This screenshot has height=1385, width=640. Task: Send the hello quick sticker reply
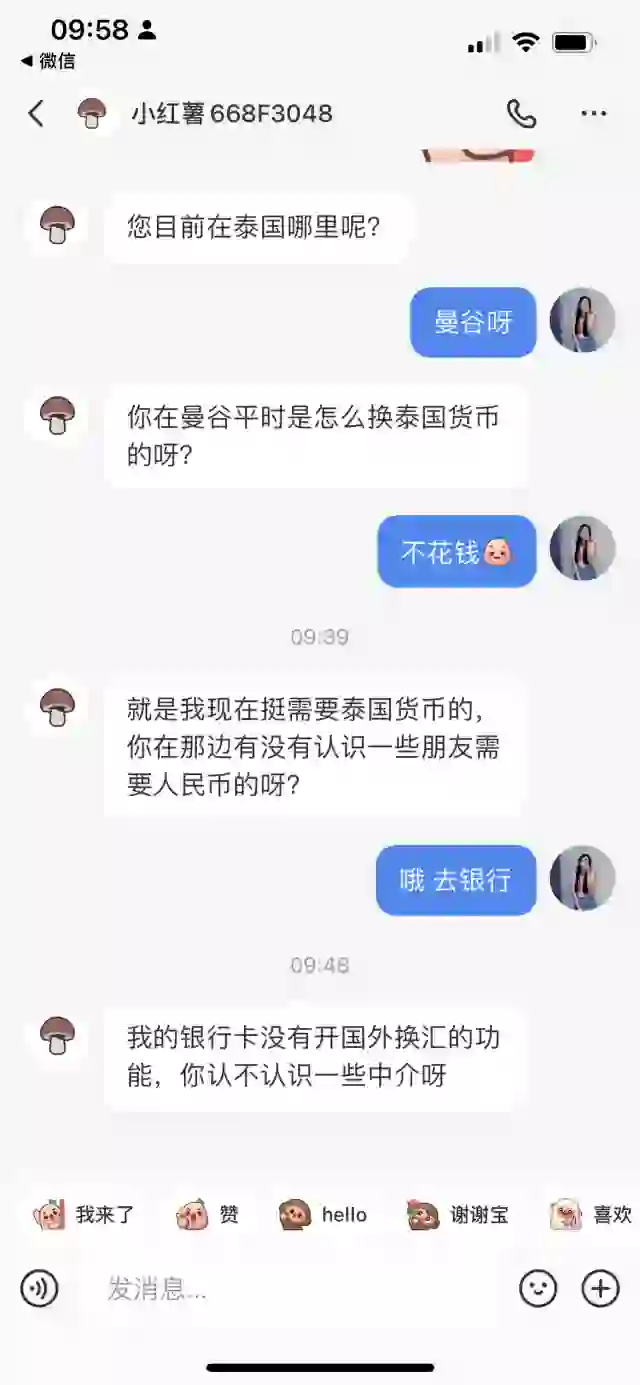point(323,1215)
